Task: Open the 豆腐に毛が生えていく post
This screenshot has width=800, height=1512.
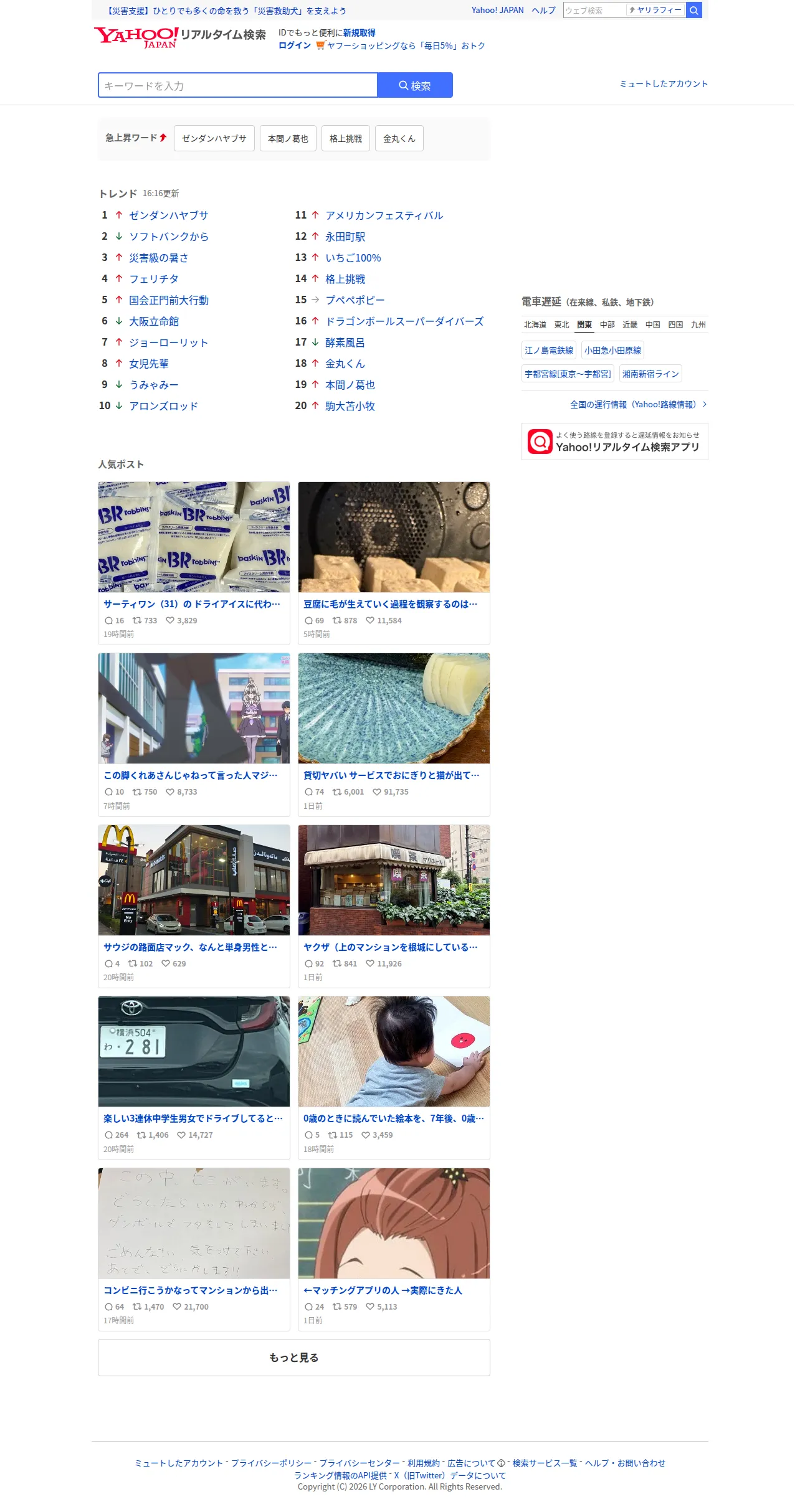Action: click(x=394, y=563)
